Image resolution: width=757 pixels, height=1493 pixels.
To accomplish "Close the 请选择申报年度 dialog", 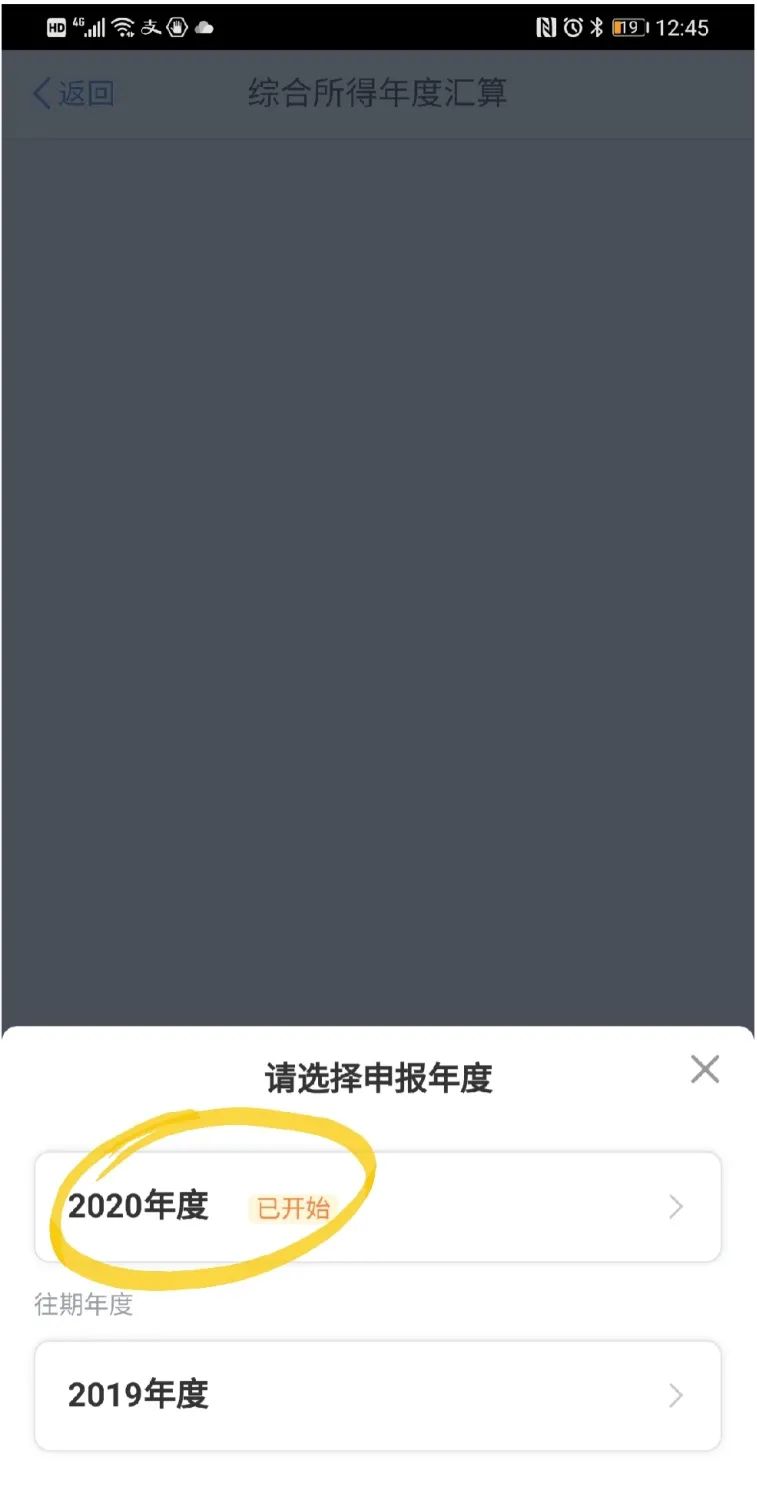I will tap(704, 1069).
